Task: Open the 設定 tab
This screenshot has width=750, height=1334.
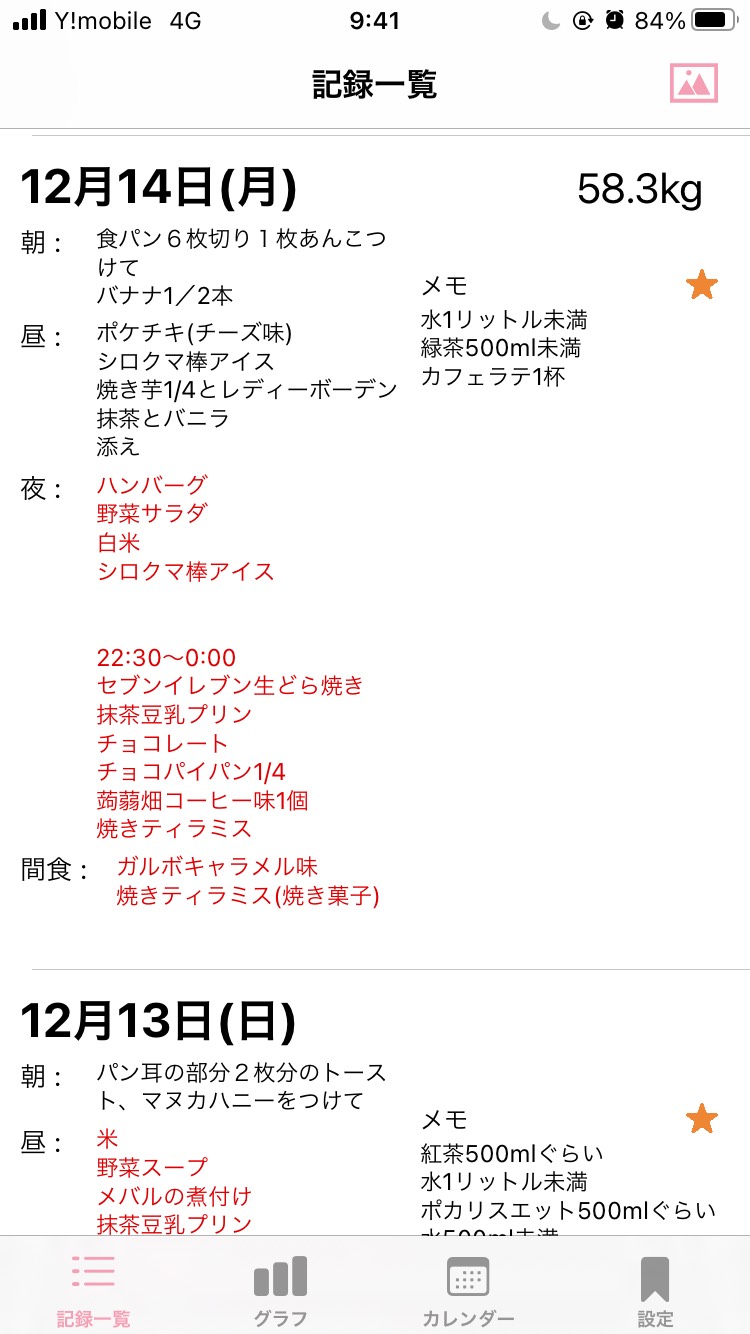Action: point(655,1291)
